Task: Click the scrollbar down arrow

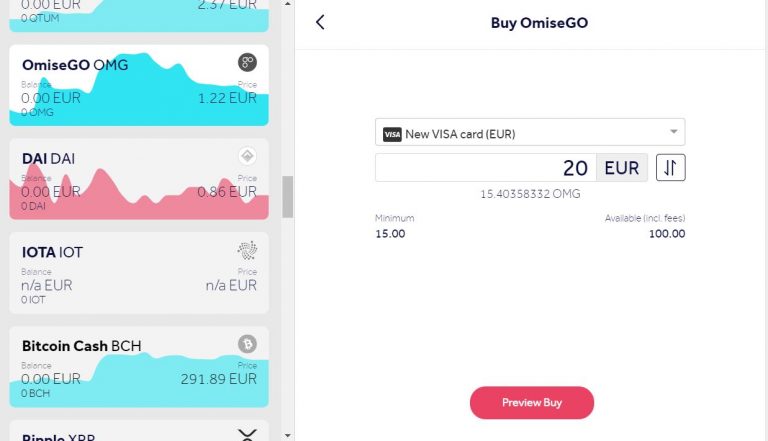Action: tap(288, 435)
